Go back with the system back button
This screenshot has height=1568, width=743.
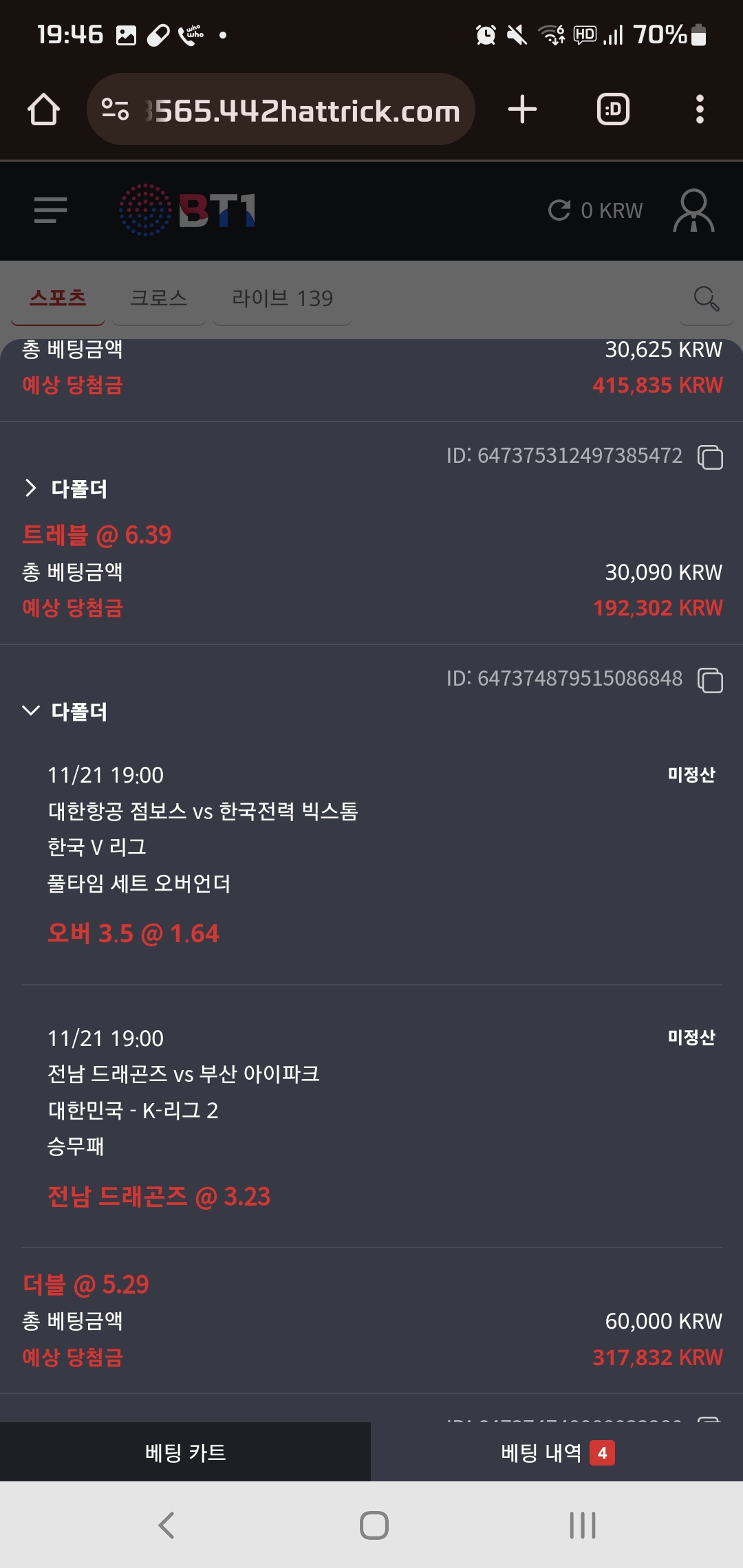166,1525
